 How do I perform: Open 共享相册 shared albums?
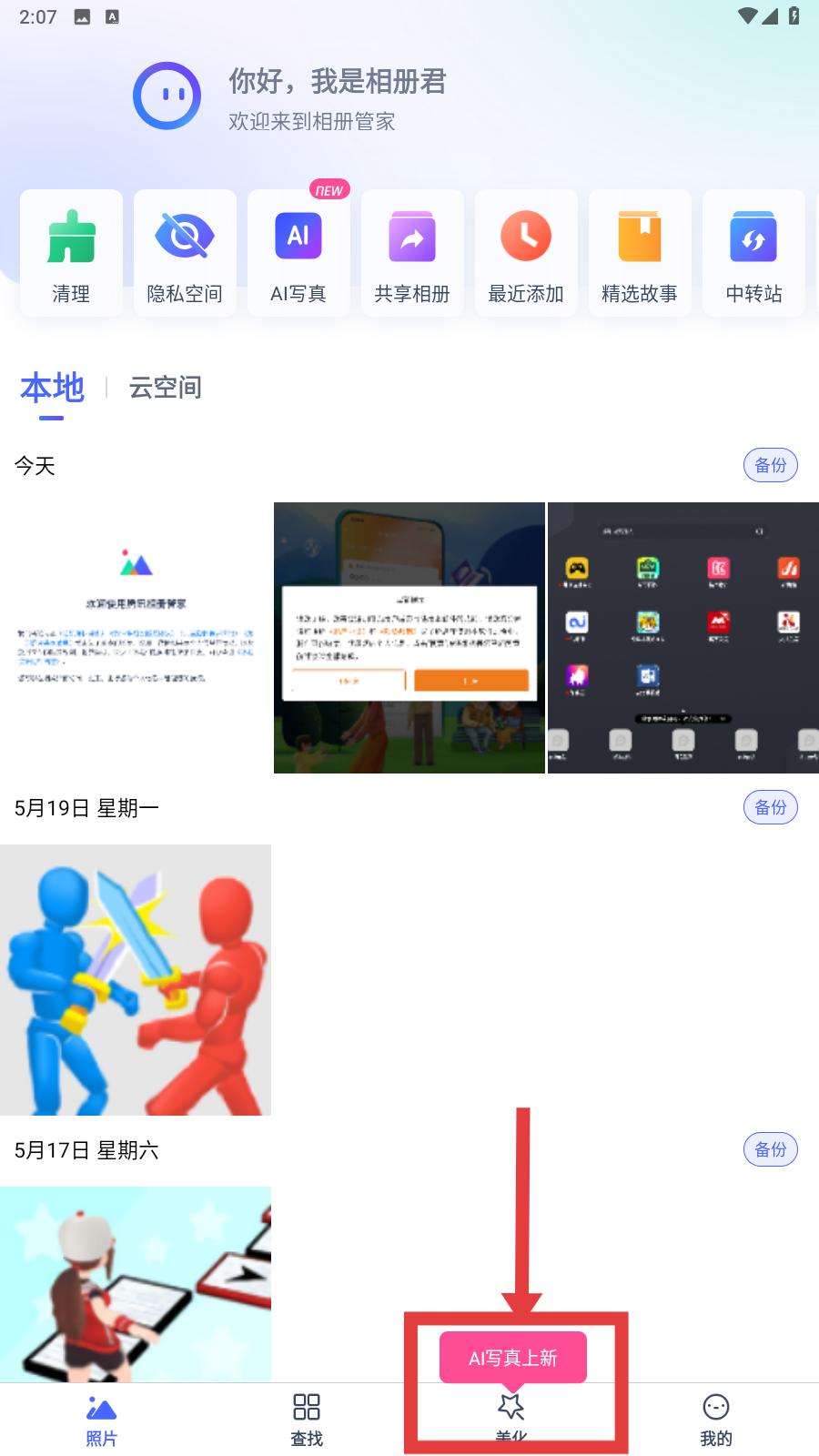412,253
